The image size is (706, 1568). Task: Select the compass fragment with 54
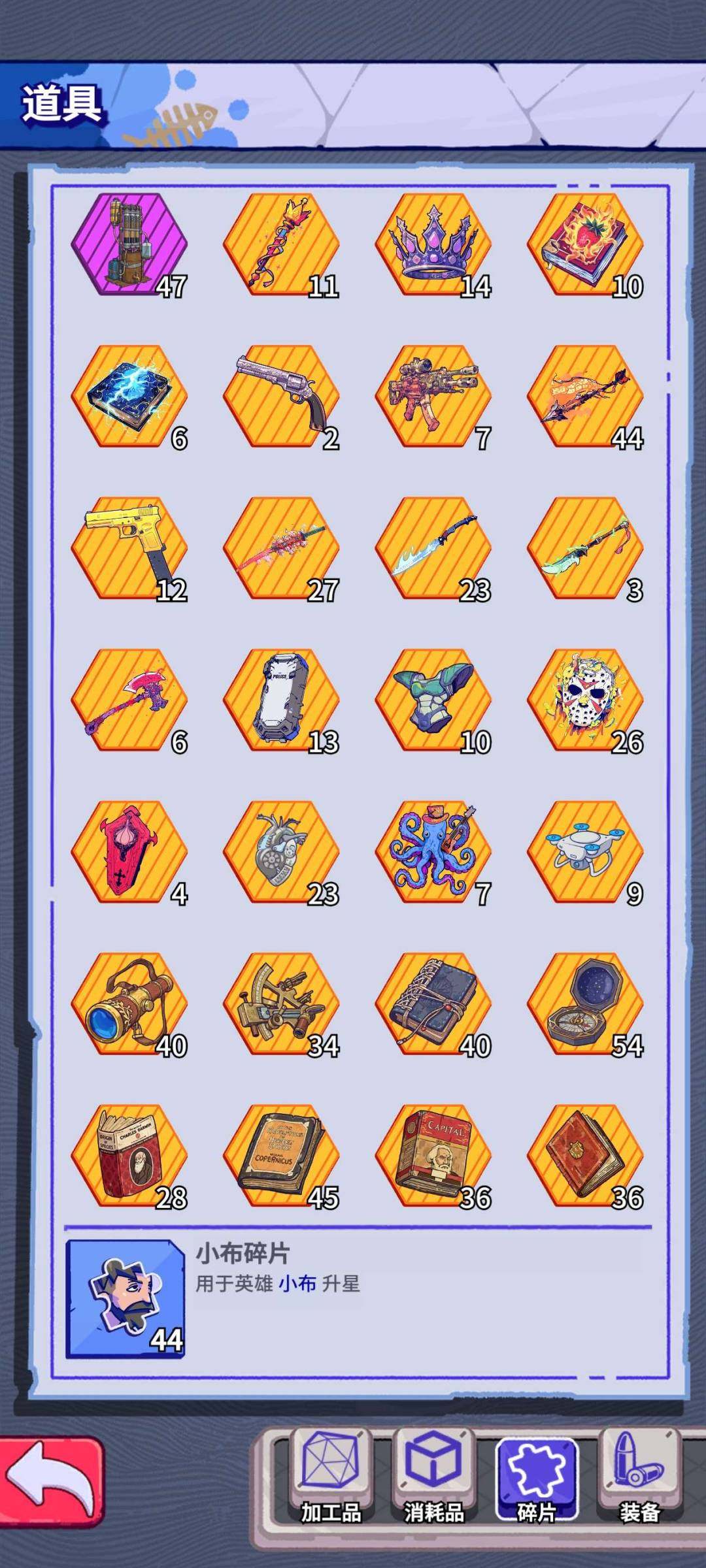pos(586,1004)
